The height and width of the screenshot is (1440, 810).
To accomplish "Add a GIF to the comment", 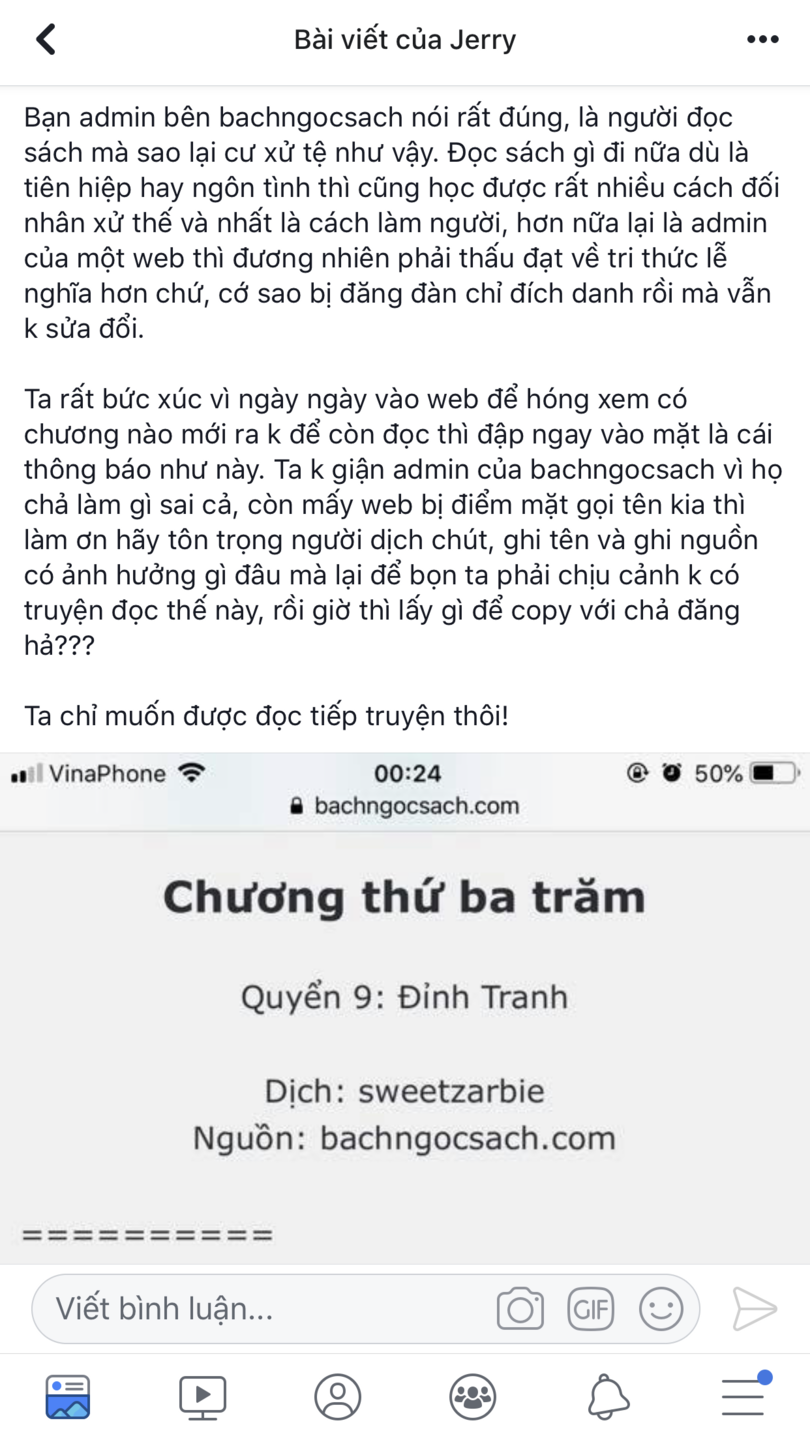I will coord(590,1308).
